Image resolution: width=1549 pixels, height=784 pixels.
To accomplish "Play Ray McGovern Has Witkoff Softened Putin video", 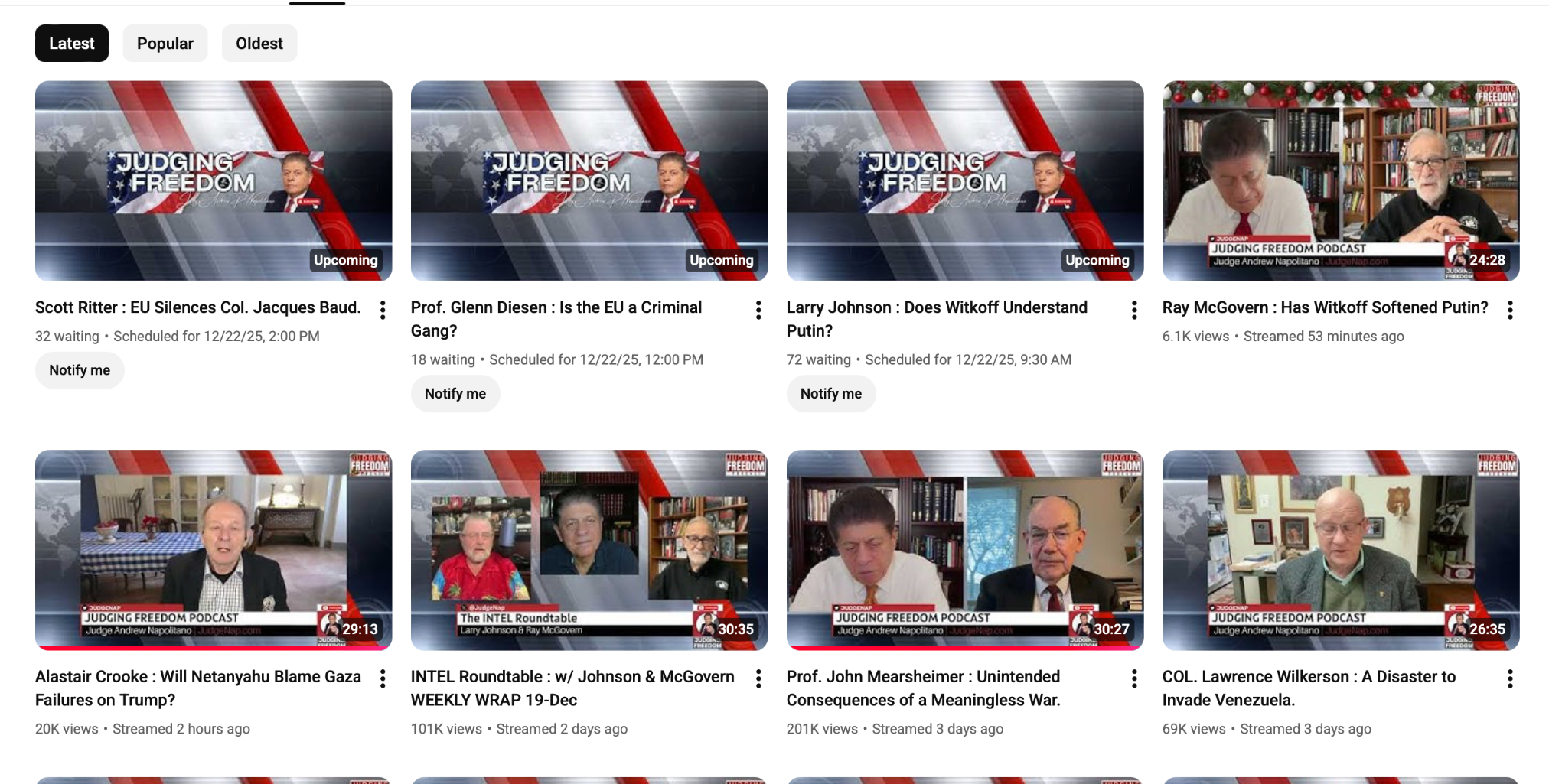I will click(x=1340, y=181).
